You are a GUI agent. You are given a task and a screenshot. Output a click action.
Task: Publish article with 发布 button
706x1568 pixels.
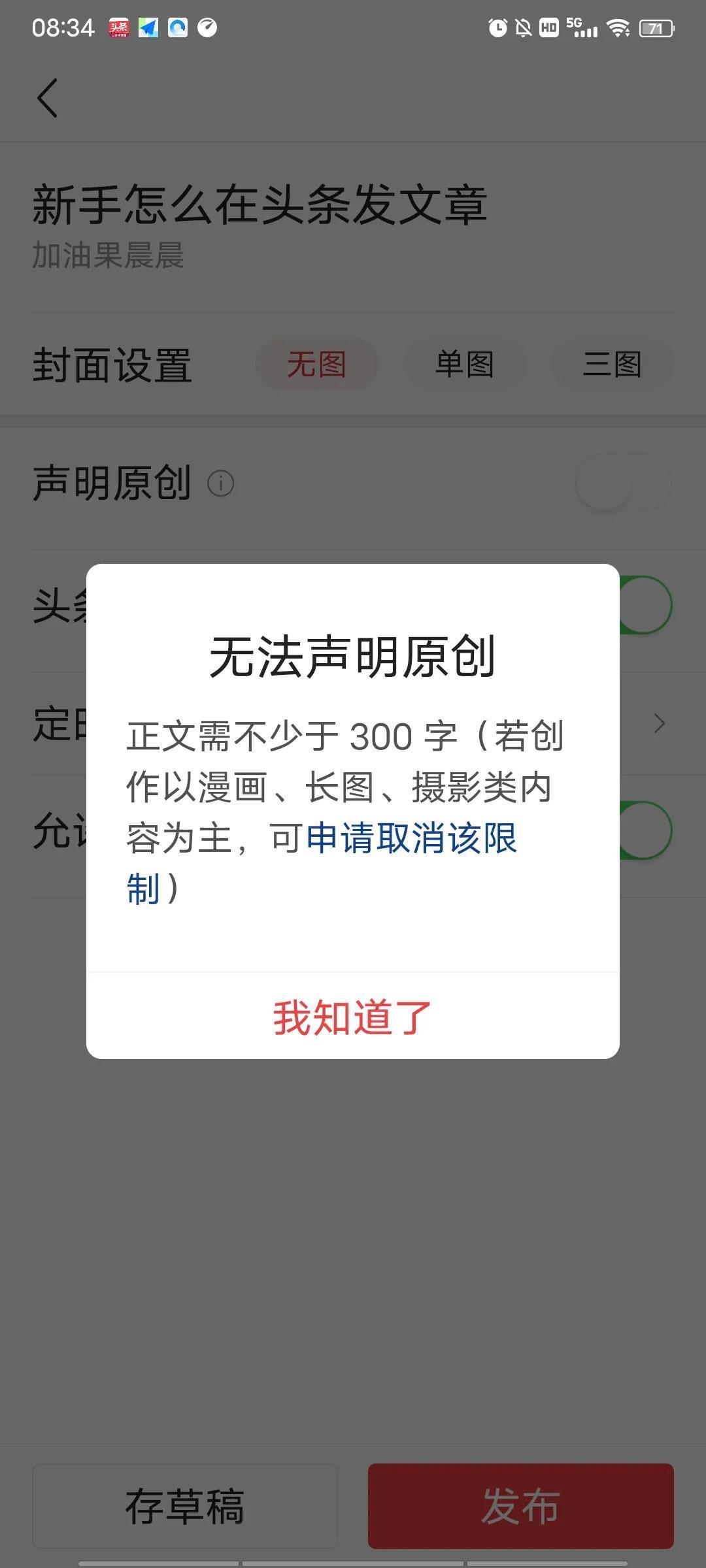520,1506
